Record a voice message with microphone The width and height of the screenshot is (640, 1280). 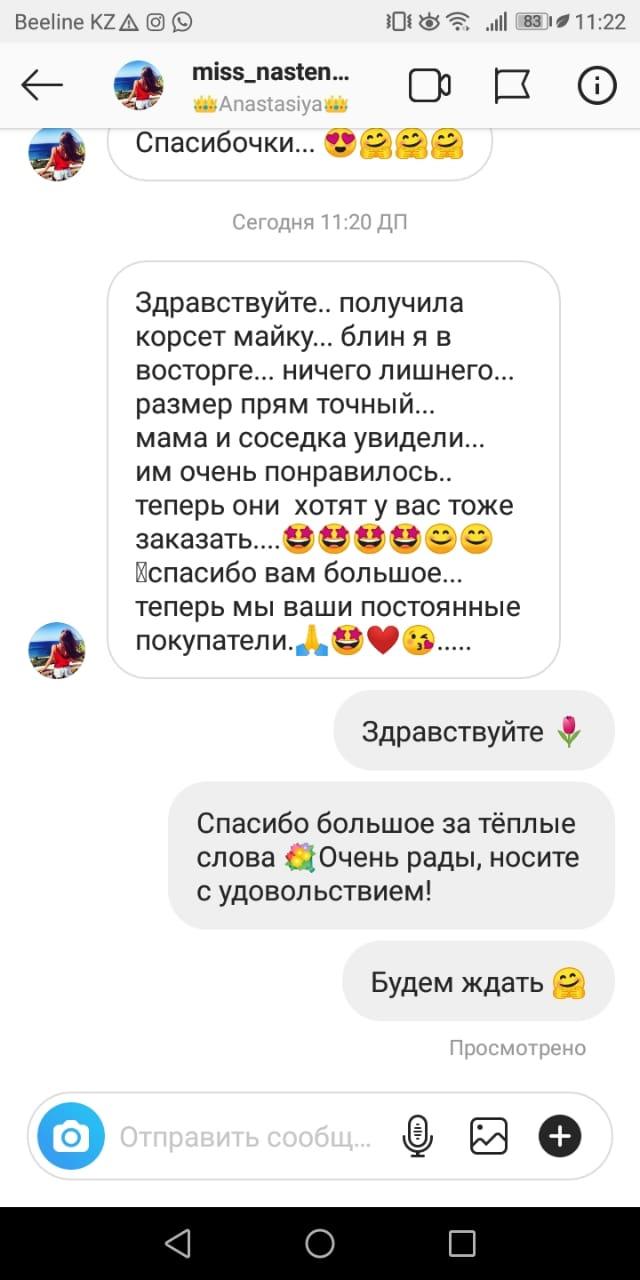417,1136
